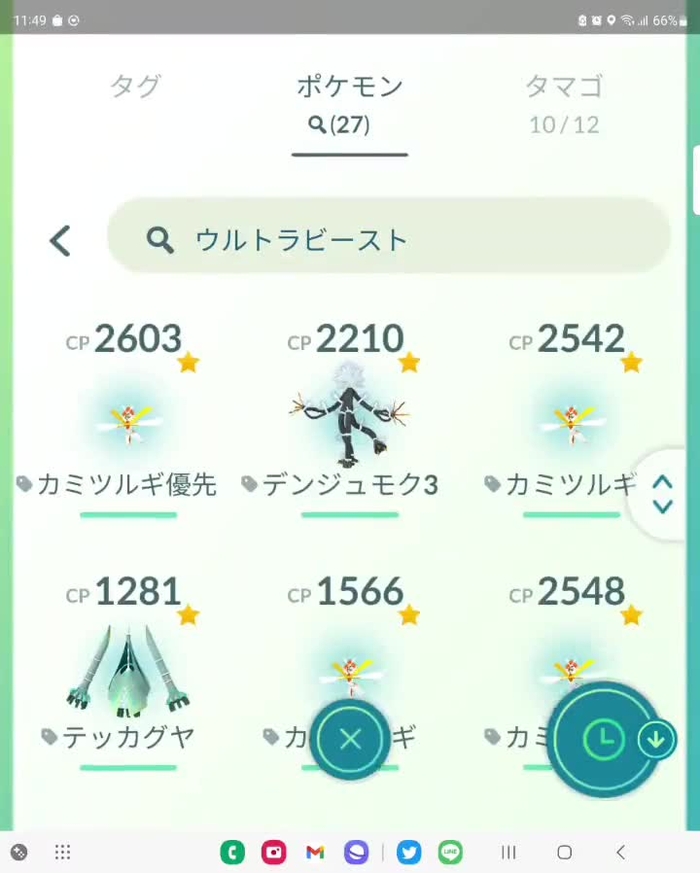Tap the up-down scroll handle
This screenshot has width=700, height=873.
coord(662,494)
